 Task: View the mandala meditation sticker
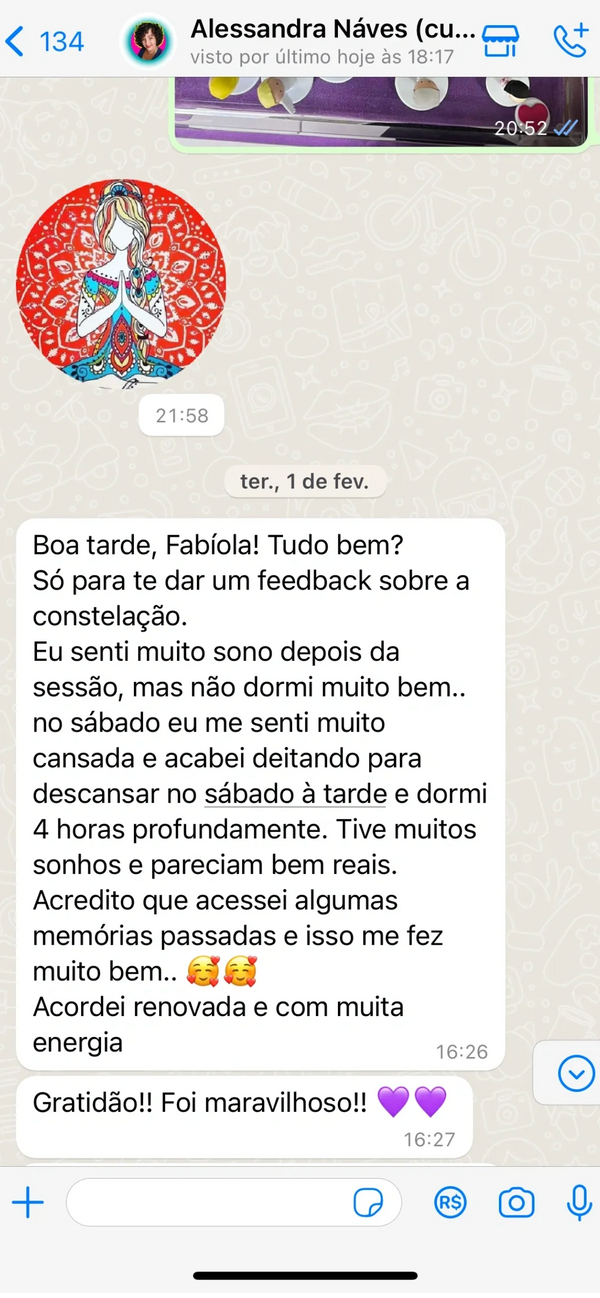click(x=121, y=283)
